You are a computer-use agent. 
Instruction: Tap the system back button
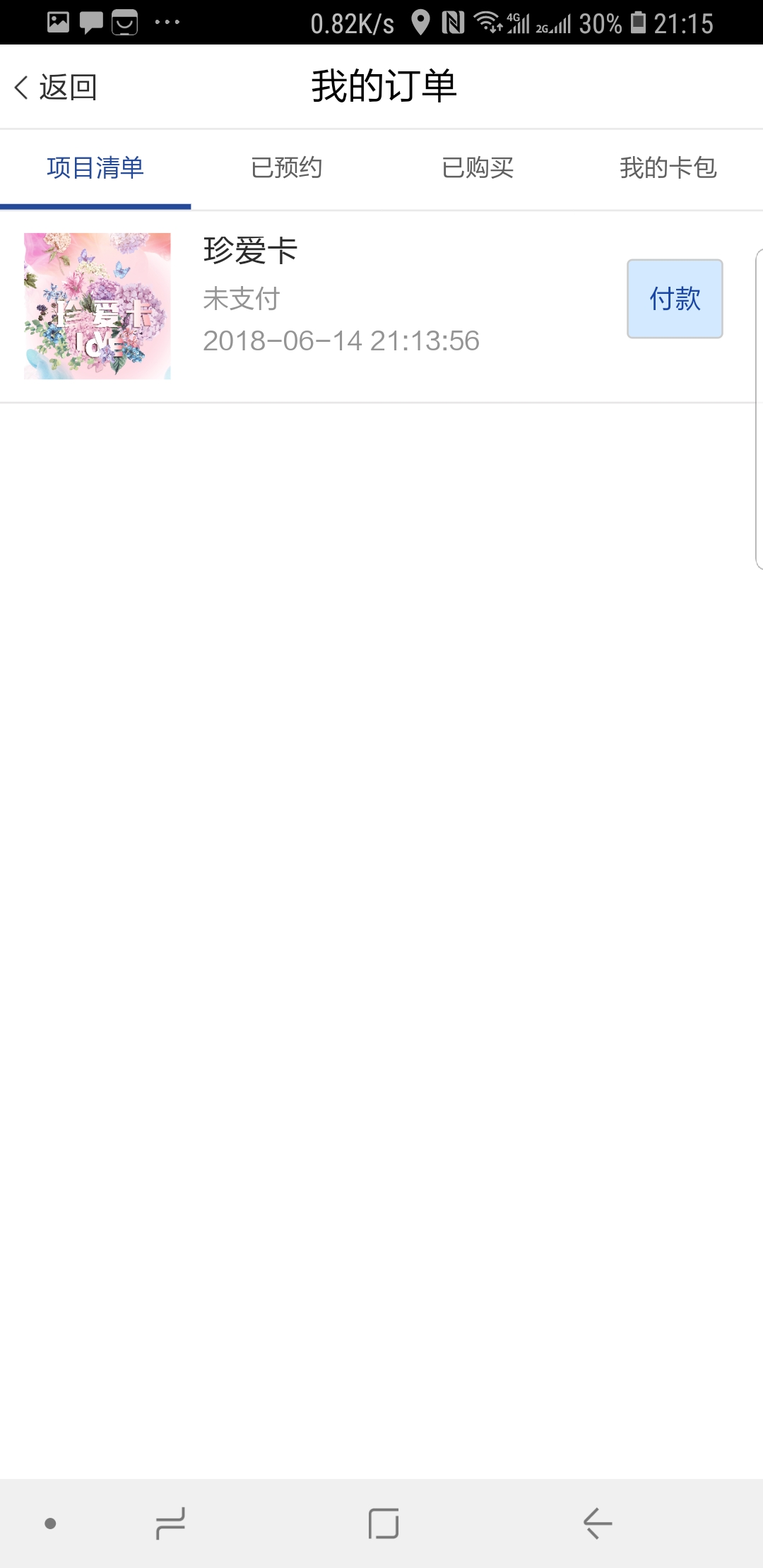click(597, 1524)
